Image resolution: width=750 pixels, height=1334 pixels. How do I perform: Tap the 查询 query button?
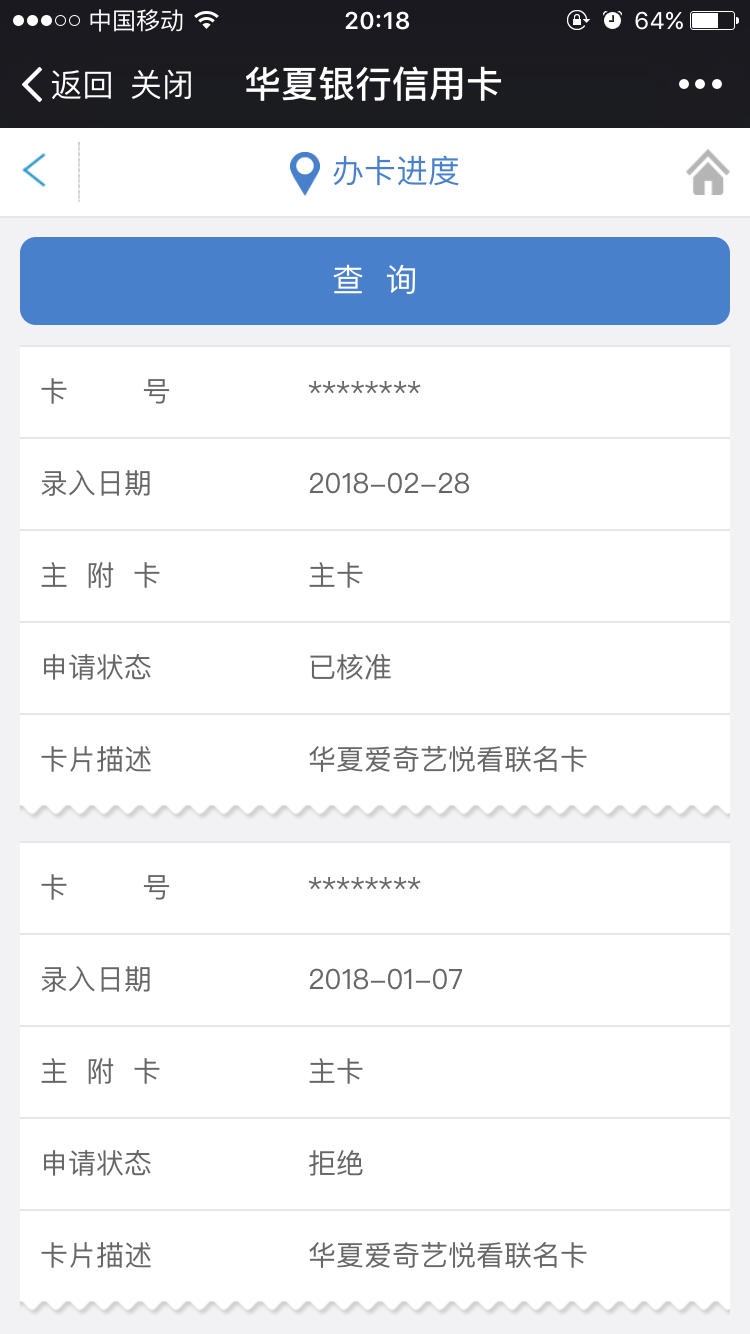375,281
